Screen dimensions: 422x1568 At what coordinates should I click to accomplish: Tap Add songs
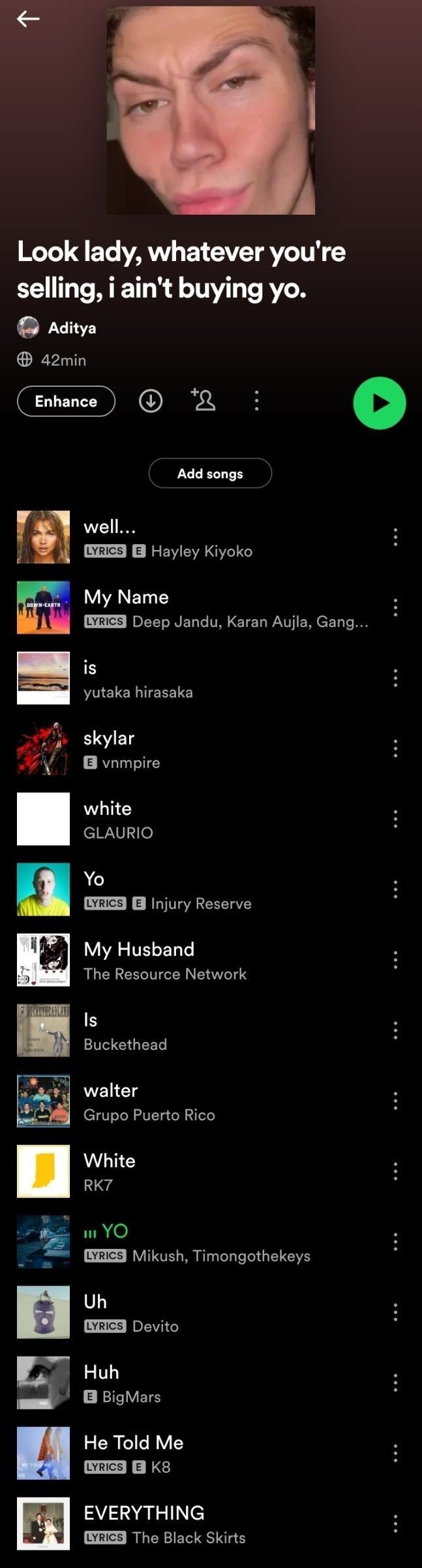[x=210, y=473]
